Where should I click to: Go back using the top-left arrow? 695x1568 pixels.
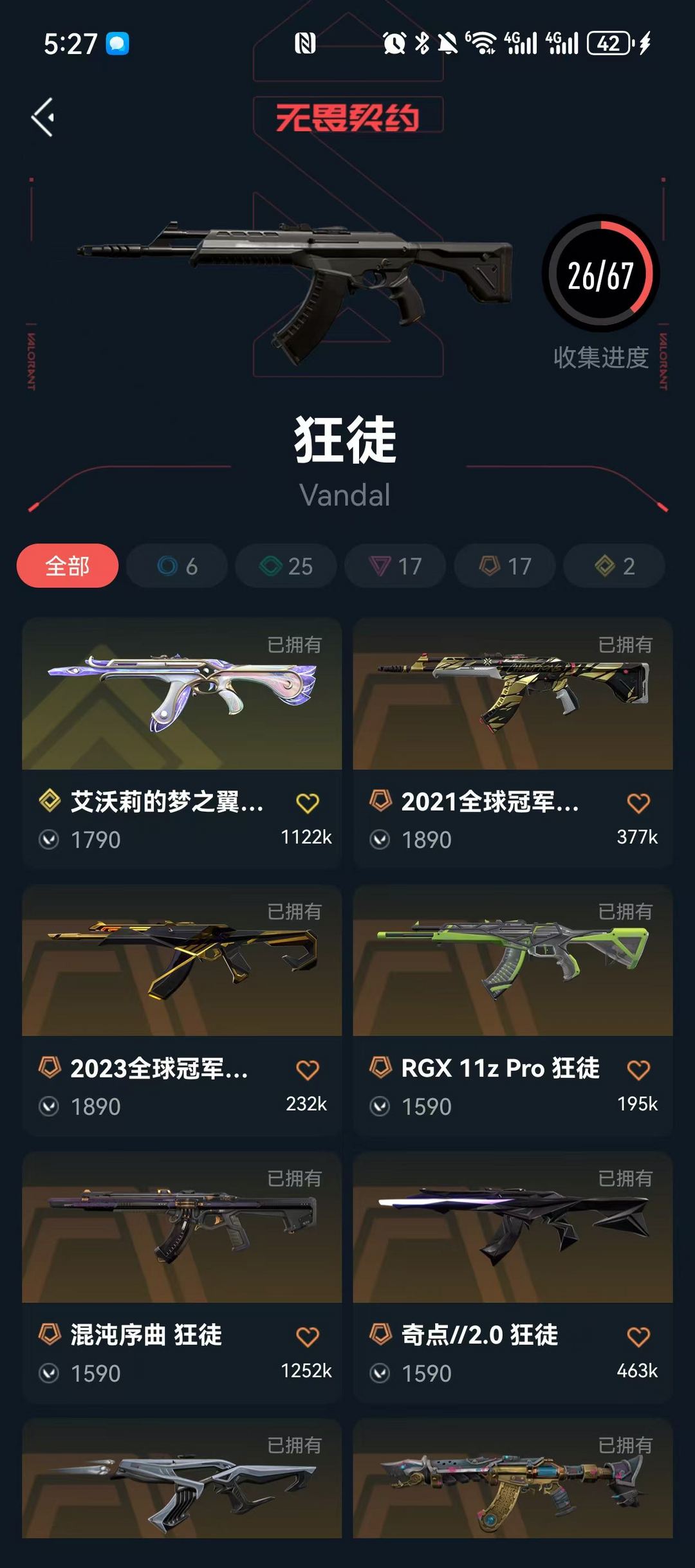click(x=43, y=117)
